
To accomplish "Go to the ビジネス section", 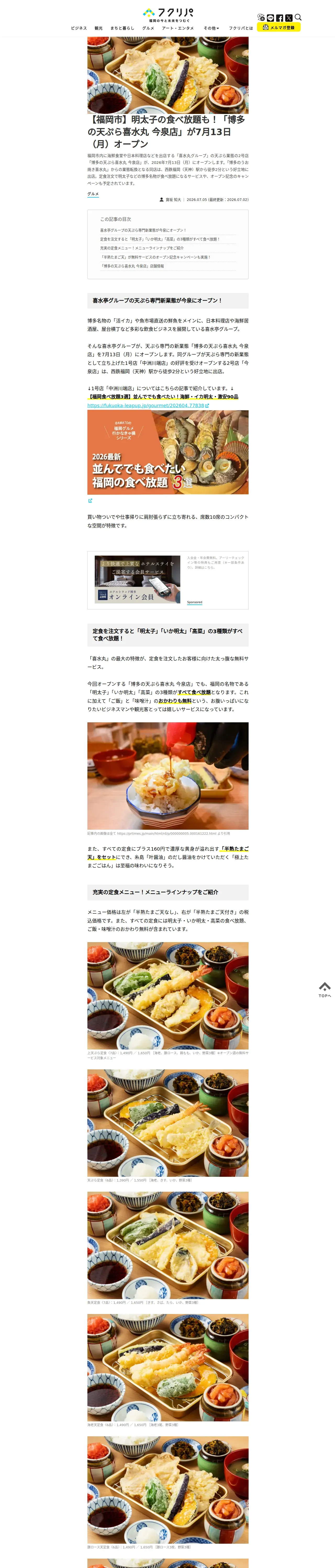I will tap(79, 28).
